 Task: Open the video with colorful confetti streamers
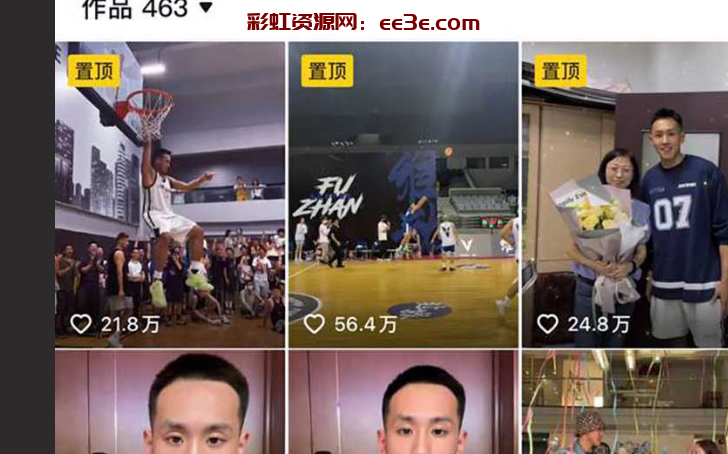pos(625,402)
